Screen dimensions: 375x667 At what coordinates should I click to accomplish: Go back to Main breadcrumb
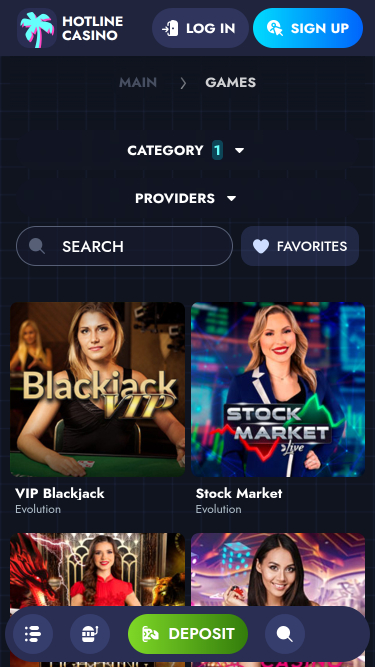138,82
